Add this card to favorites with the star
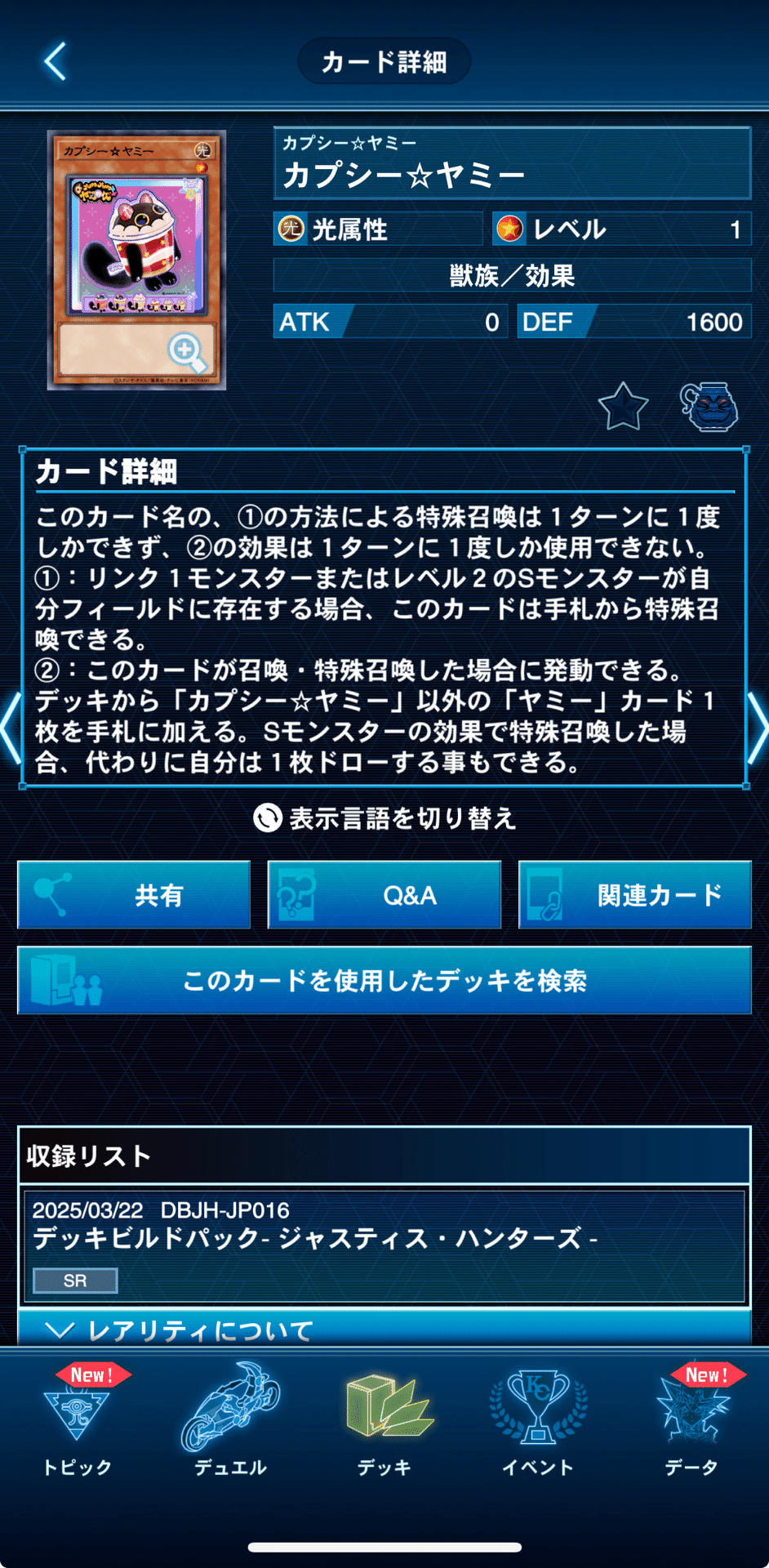The image size is (769, 1568). pos(623,406)
